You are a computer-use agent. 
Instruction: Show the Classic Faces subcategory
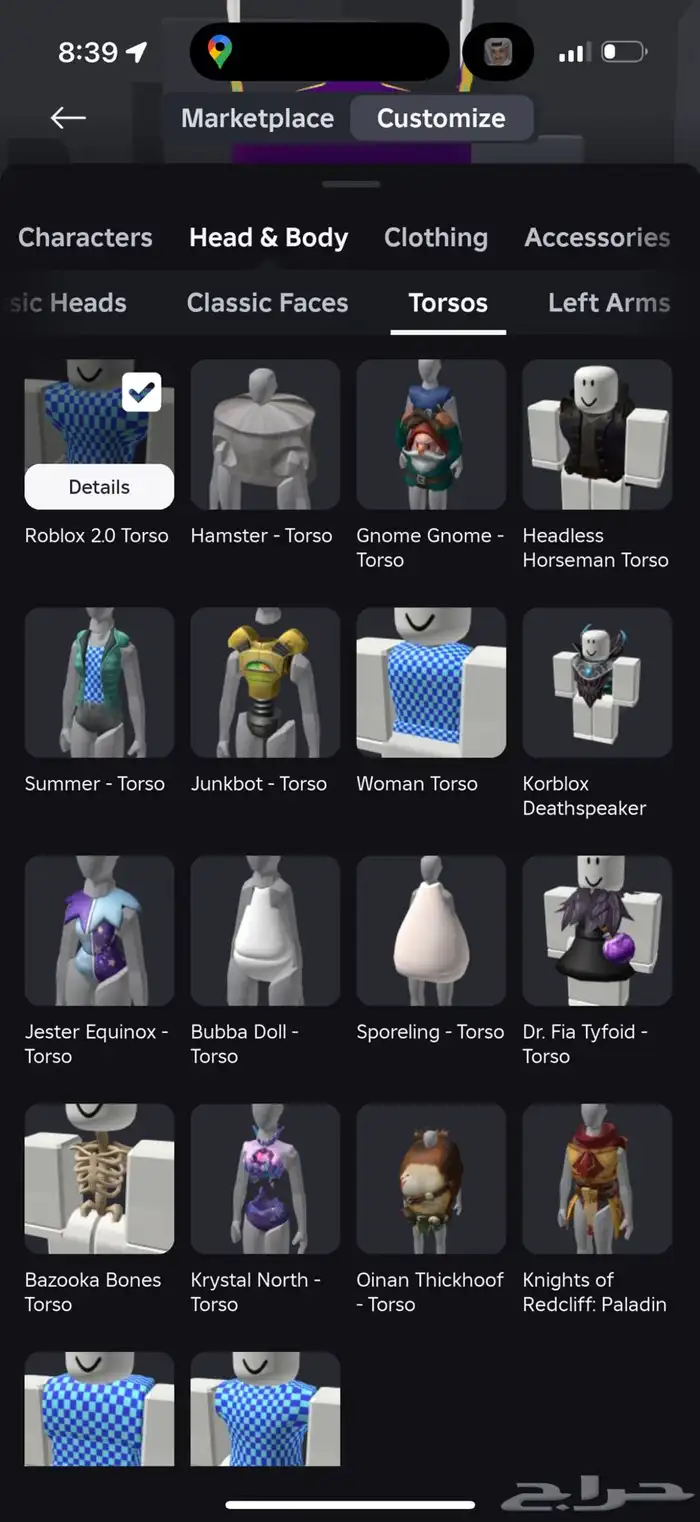pos(267,302)
